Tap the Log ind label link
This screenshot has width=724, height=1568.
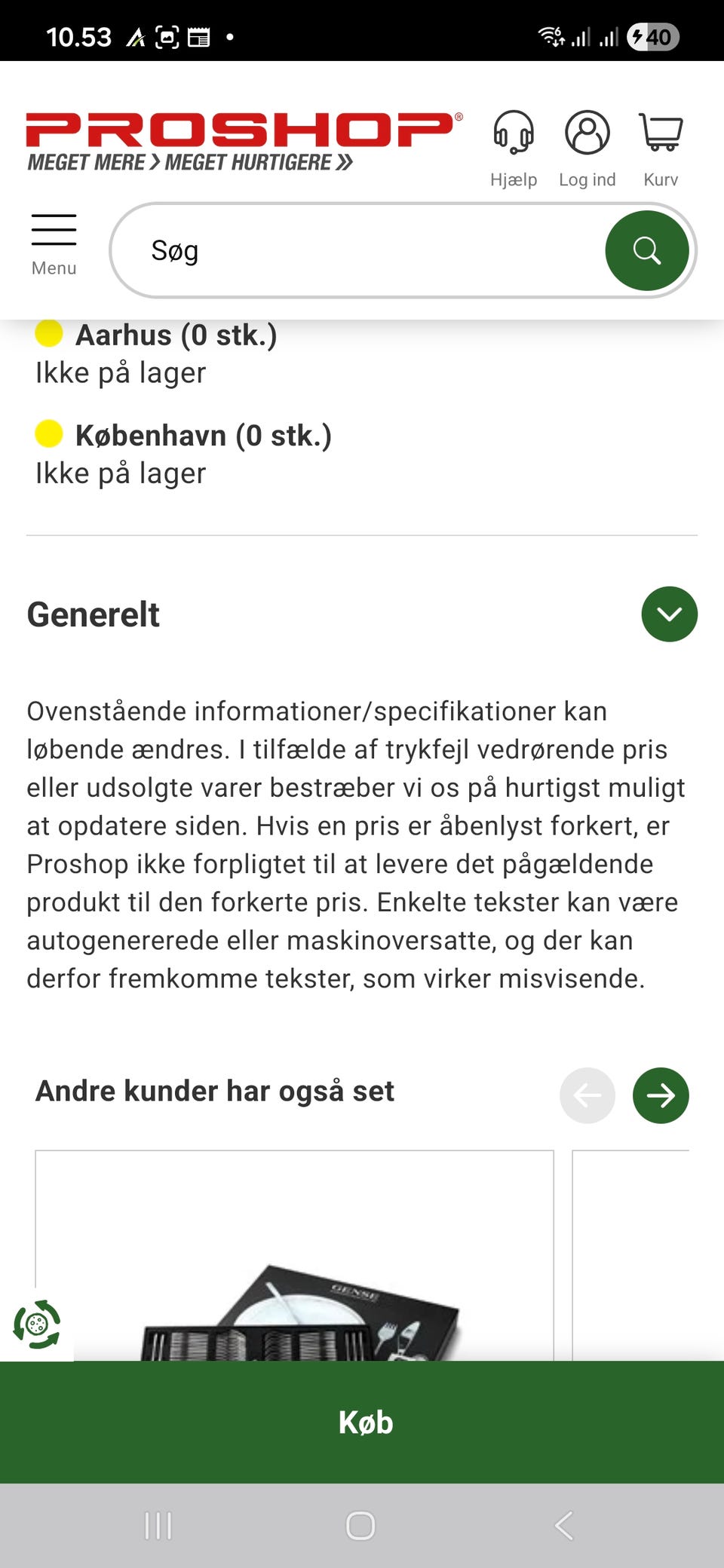click(587, 179)
